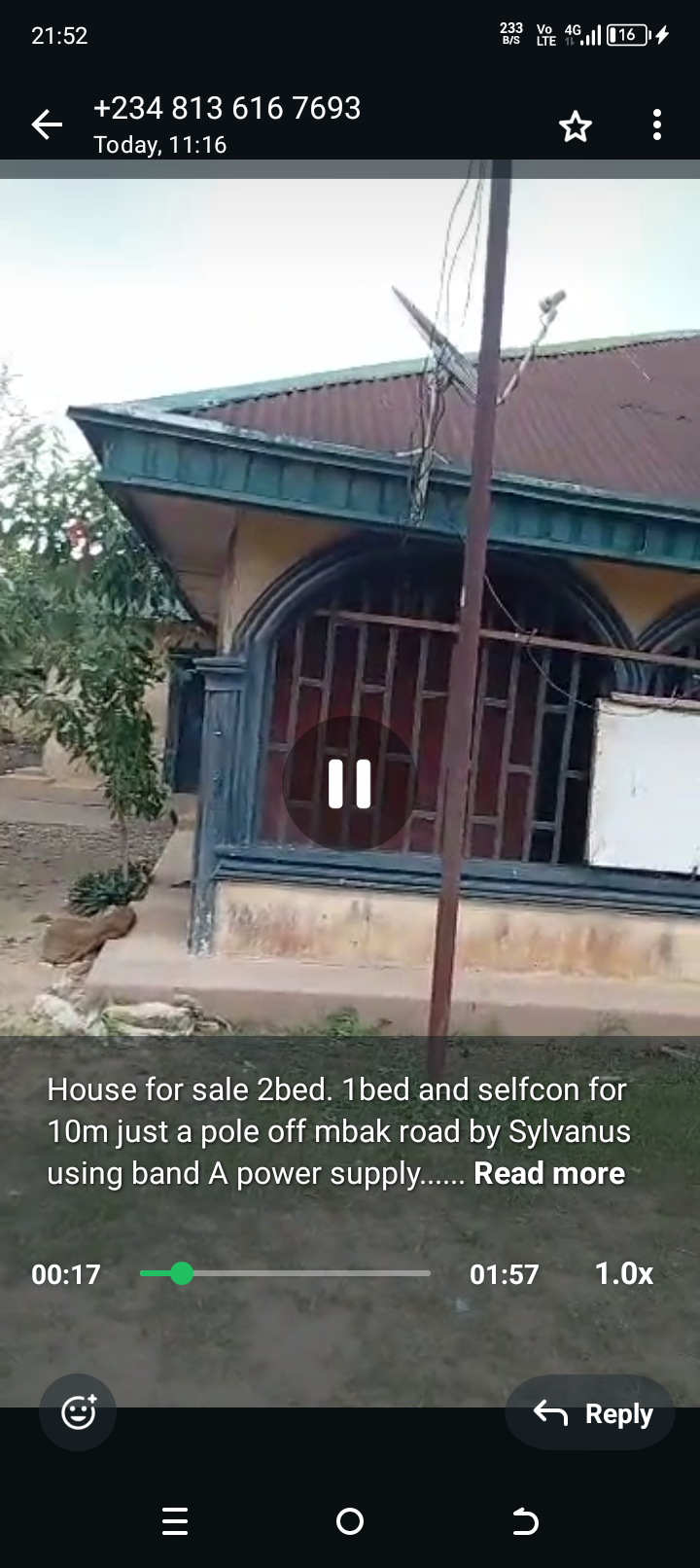700x1568 pixels.
Task: Toggle video pause state
Action: (348, 784)
